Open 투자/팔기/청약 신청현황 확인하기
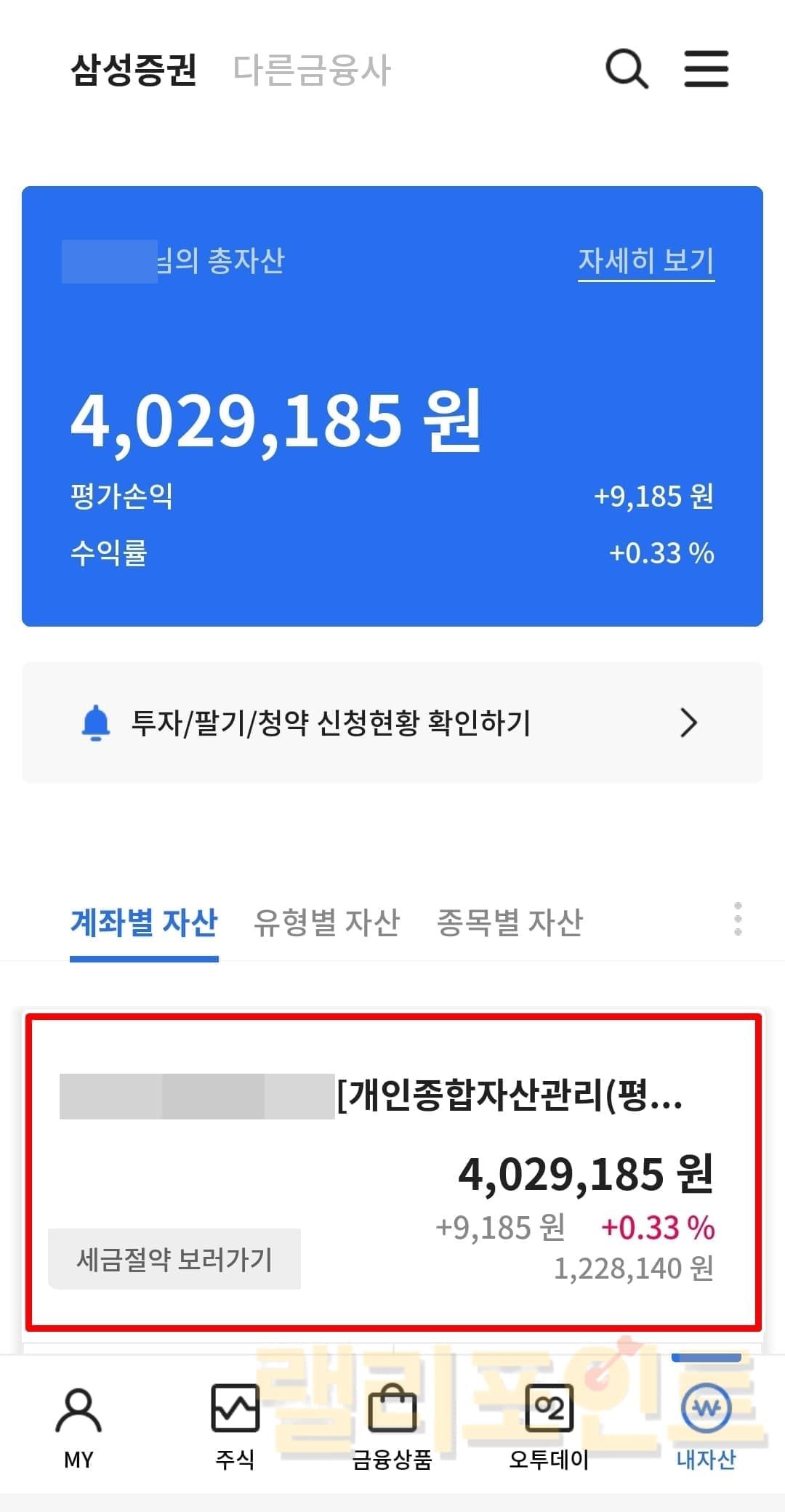 tap(392, 723)
